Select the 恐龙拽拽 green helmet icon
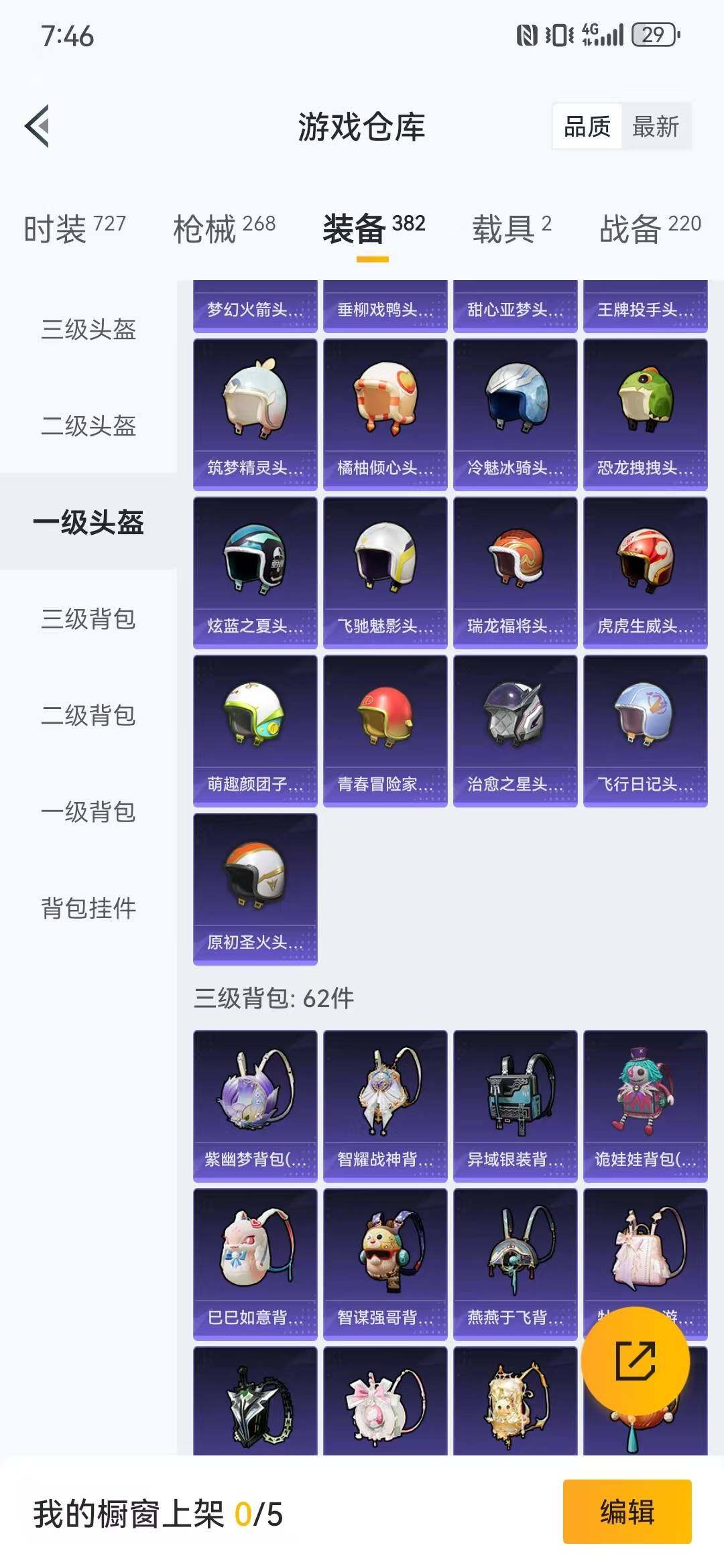This screenshot has height=1568, width=724. click(x=646, y=399)
